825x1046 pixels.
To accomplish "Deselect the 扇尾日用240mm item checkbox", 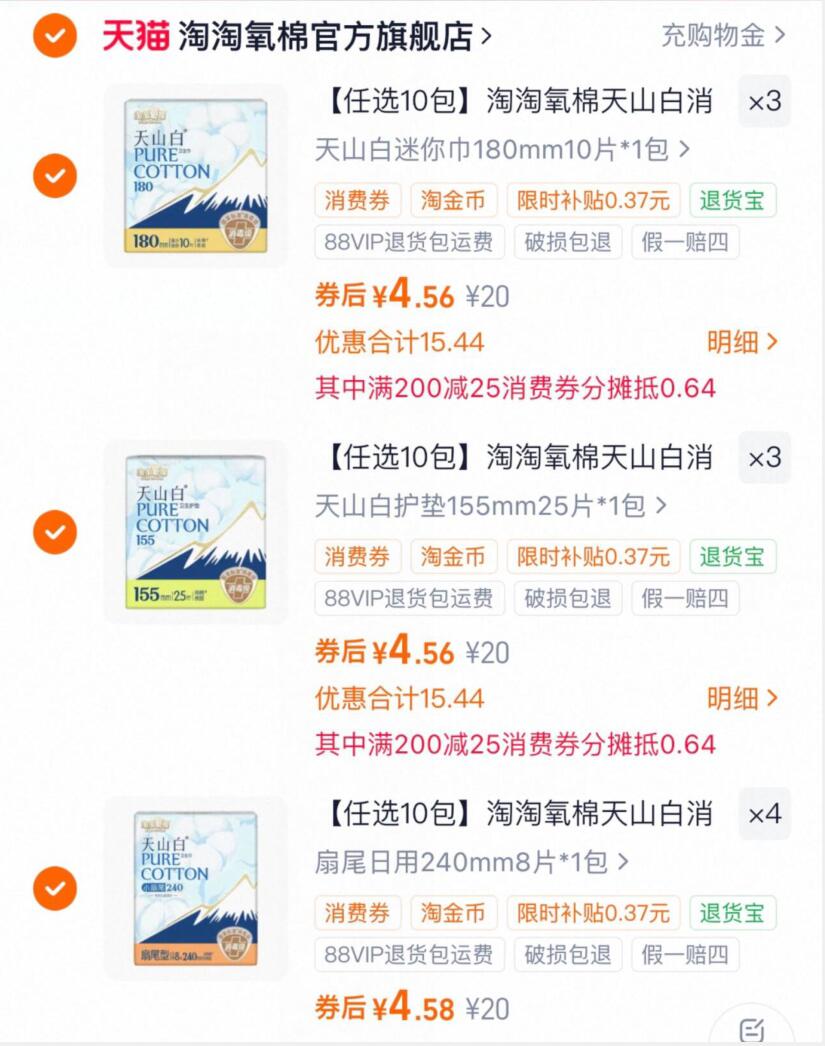I will (54, 888).
